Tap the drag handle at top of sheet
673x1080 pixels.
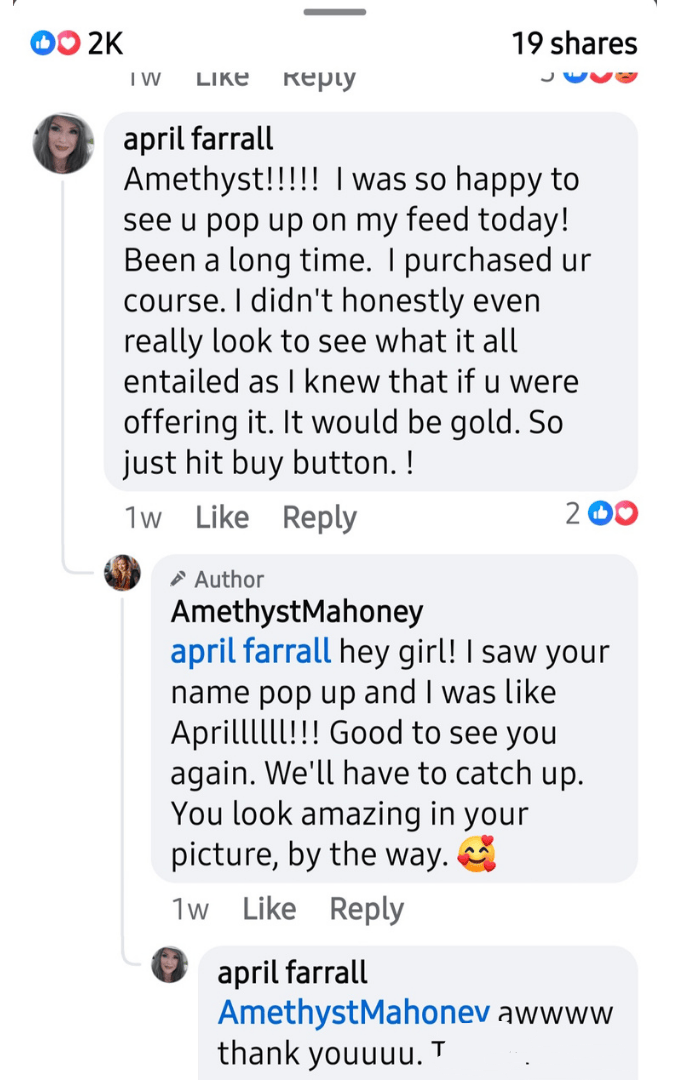click(x=335, y=12)
